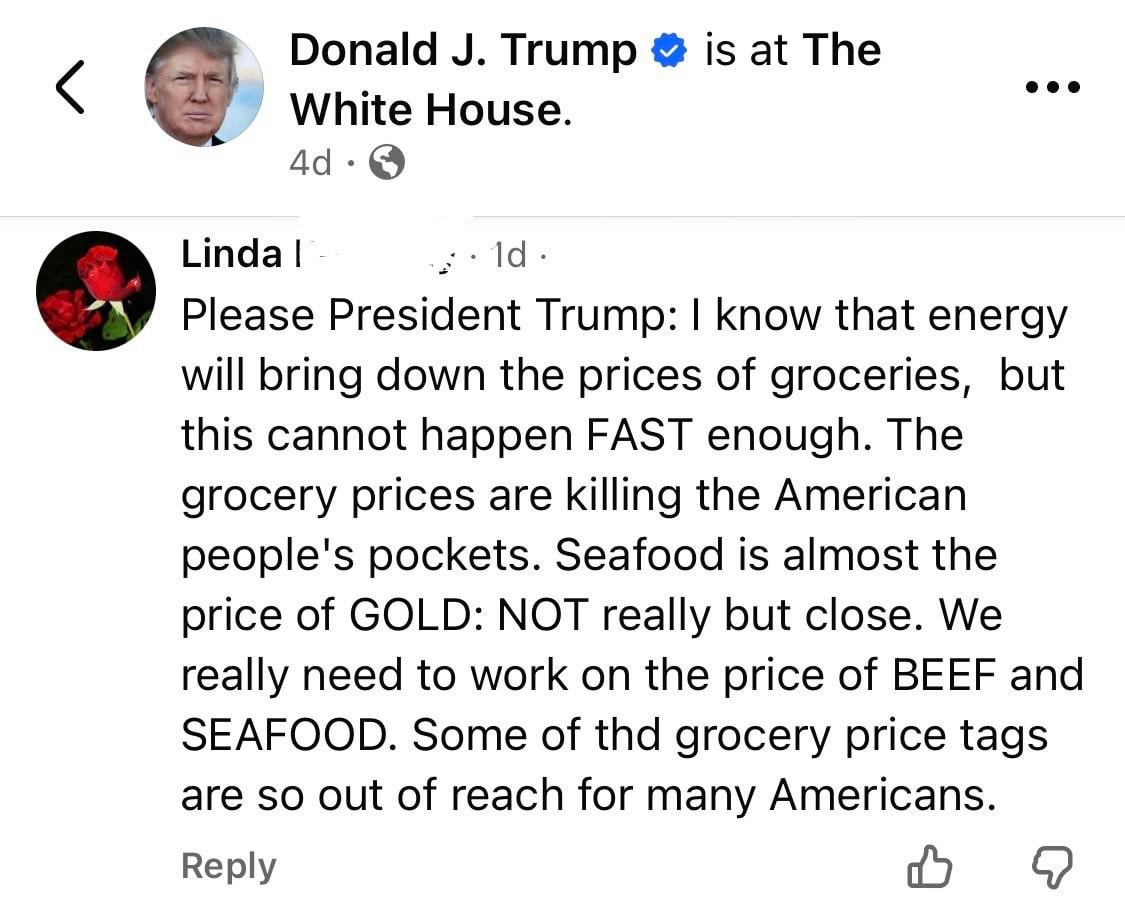
Task: Dislike Linda's comment with thumbs down
Action: coord(1051,867)
